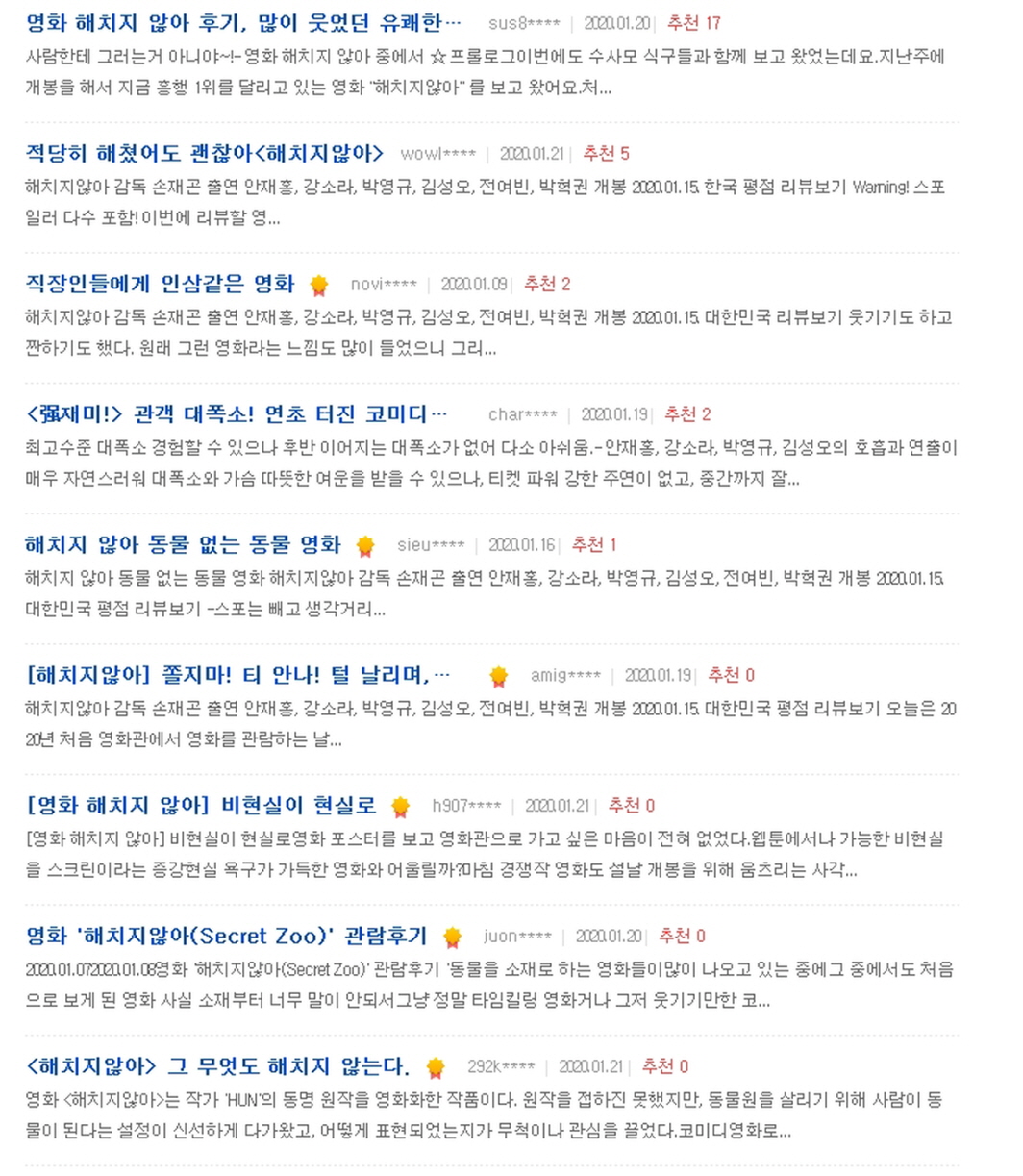
Task: Open review '[영화 해치지 않아] 비현실이 현실로'
Action: 201,806
